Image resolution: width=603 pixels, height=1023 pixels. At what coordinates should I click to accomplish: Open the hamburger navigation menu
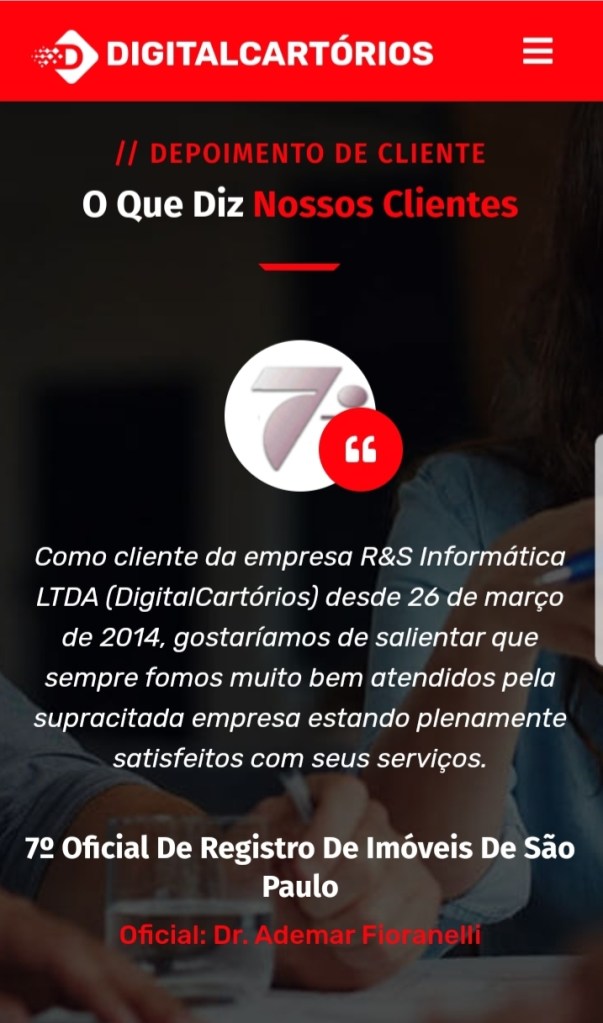538,52
